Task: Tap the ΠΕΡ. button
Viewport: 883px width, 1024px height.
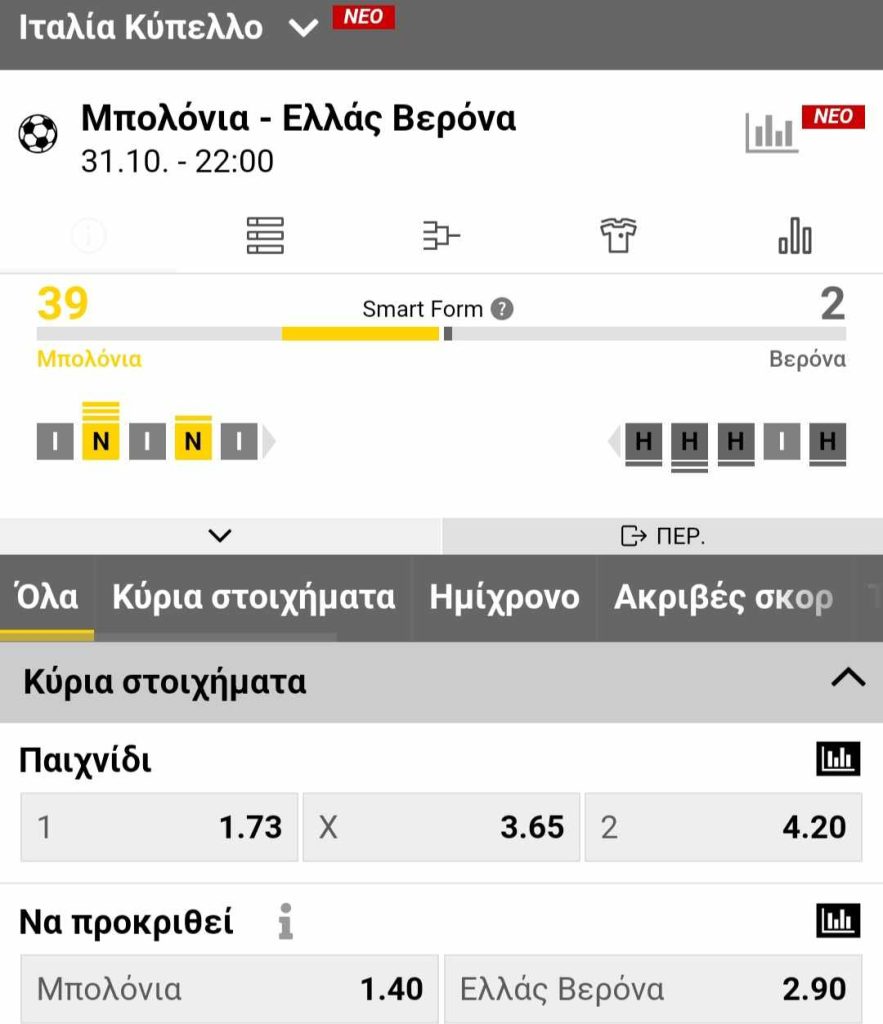Action: (662, 536)
